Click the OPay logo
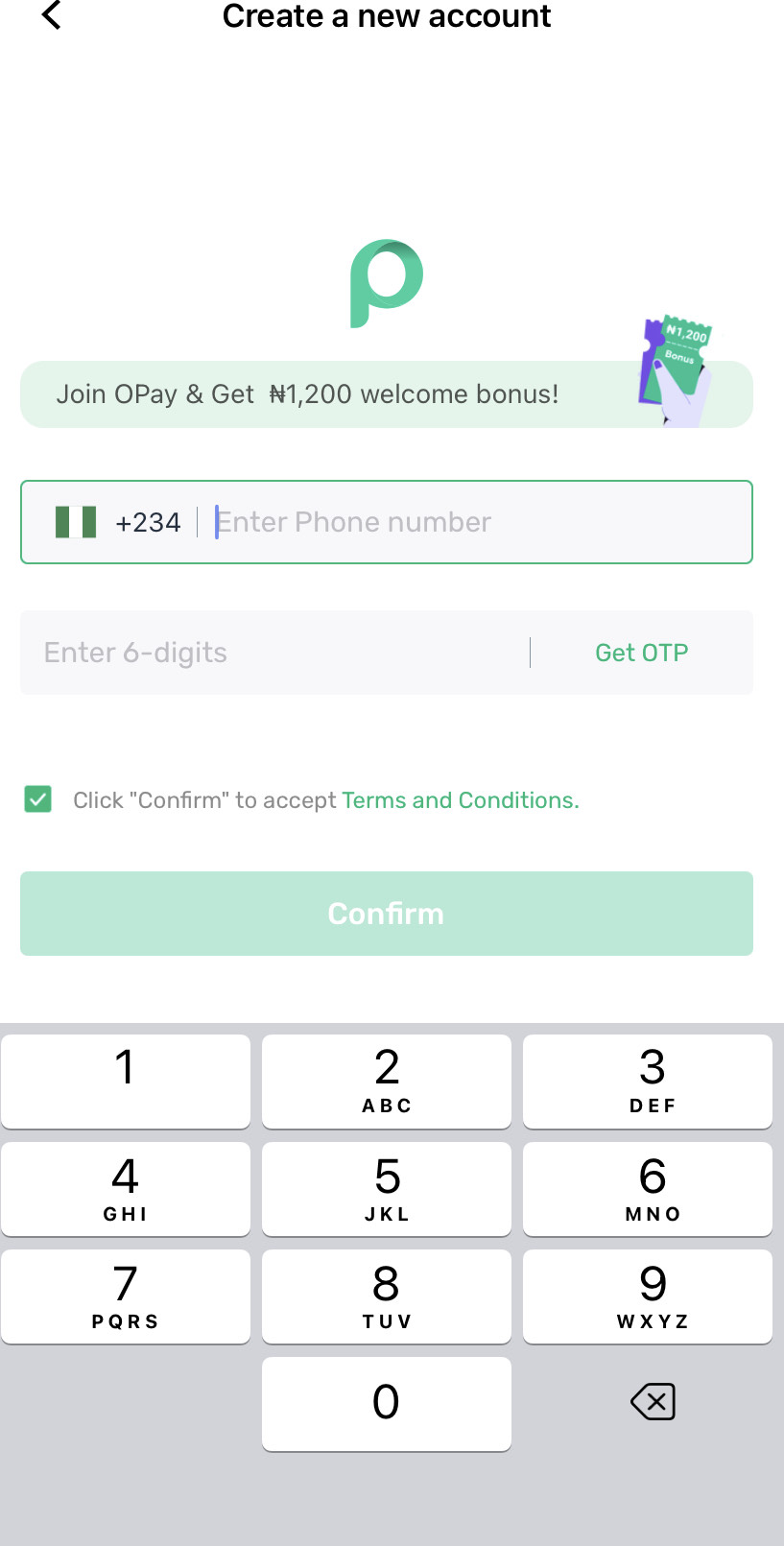The width and height of the screenshot is (784, 1546). point(386,280)
